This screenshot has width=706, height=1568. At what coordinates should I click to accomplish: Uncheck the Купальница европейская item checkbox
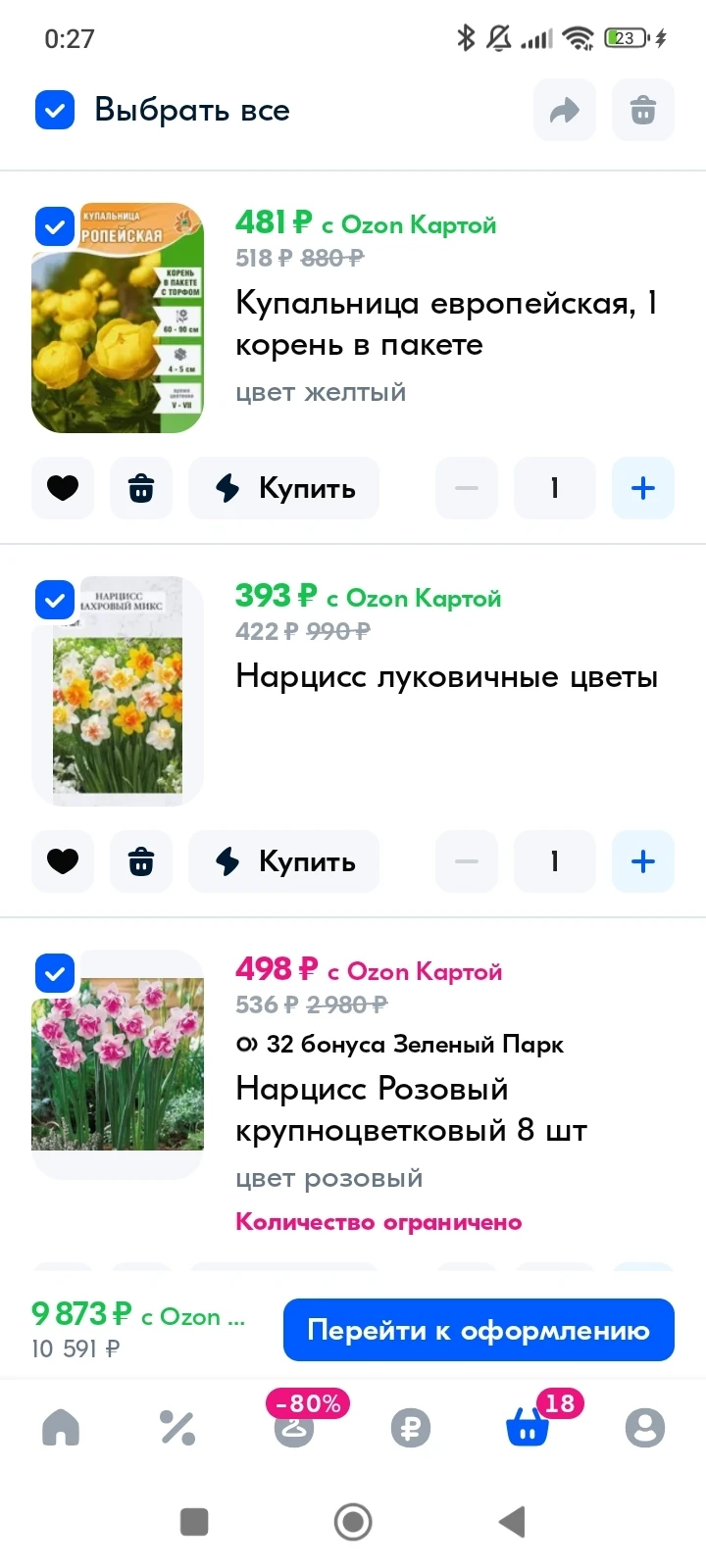click(x=55, y=226)
